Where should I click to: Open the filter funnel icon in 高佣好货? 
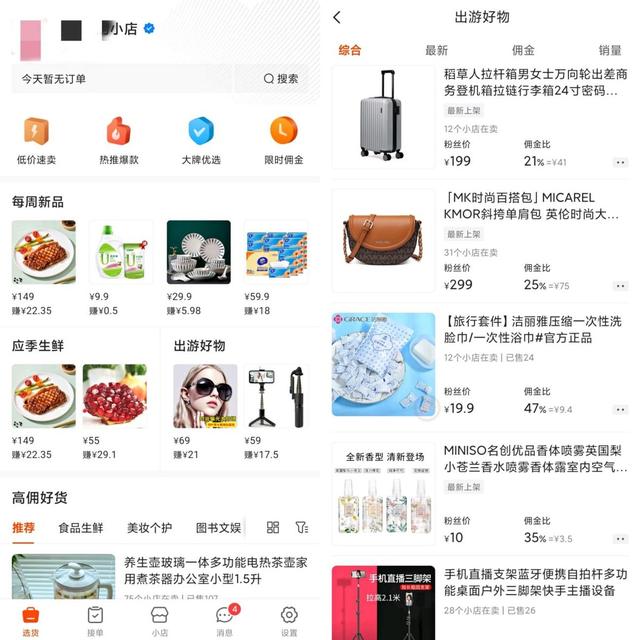pos(301,527)
